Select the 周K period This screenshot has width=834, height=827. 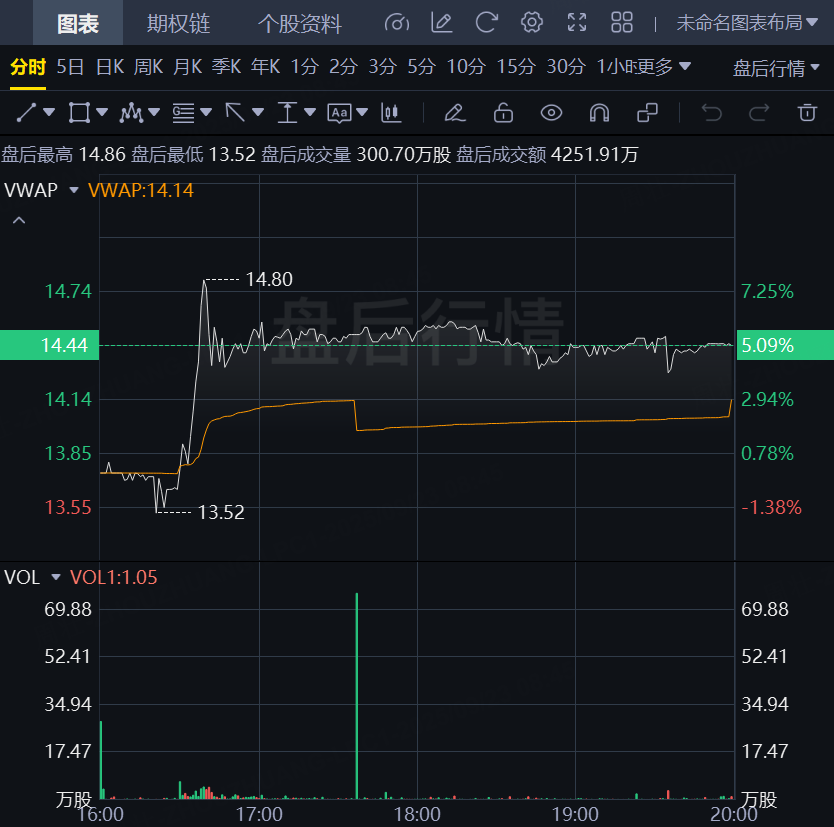point(148,67)
